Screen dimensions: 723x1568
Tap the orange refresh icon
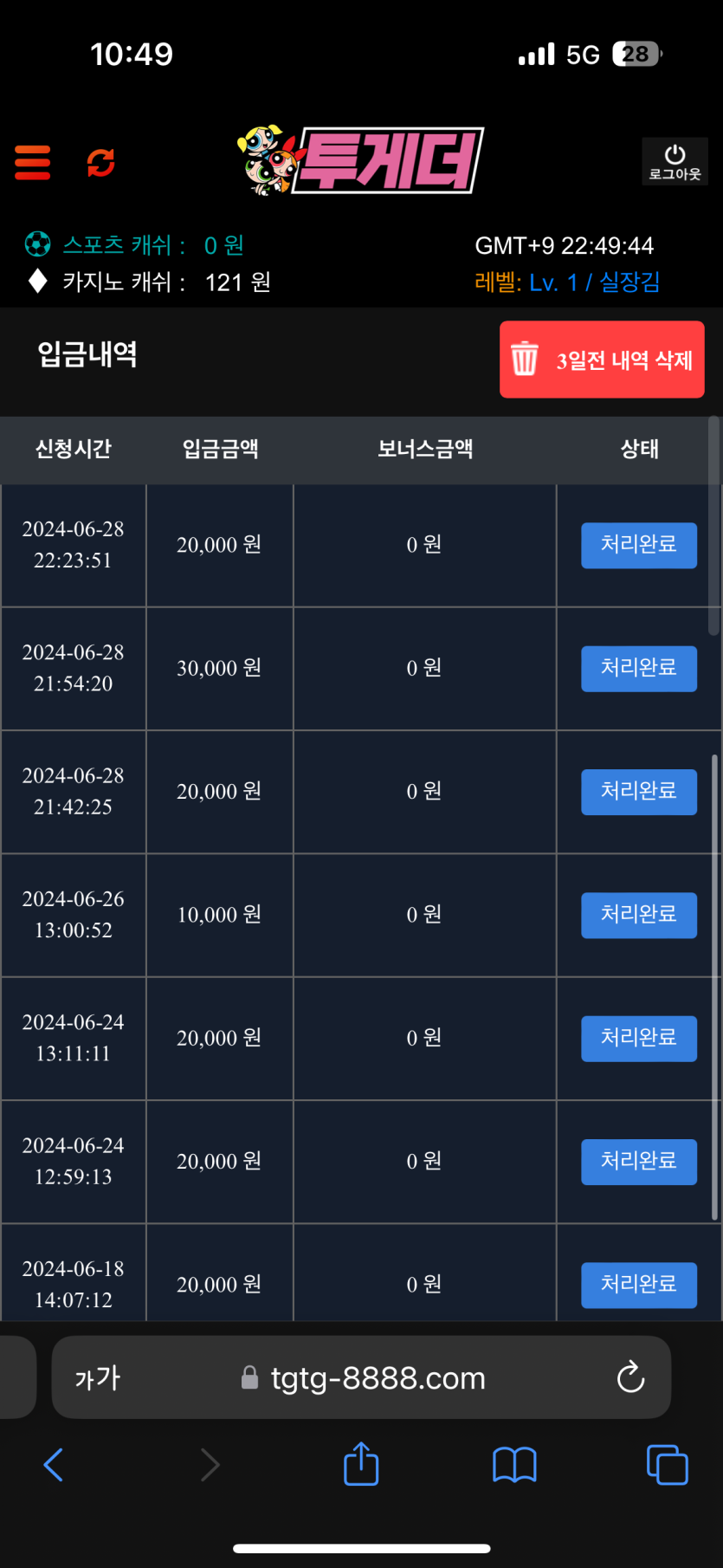click(101, 163)
